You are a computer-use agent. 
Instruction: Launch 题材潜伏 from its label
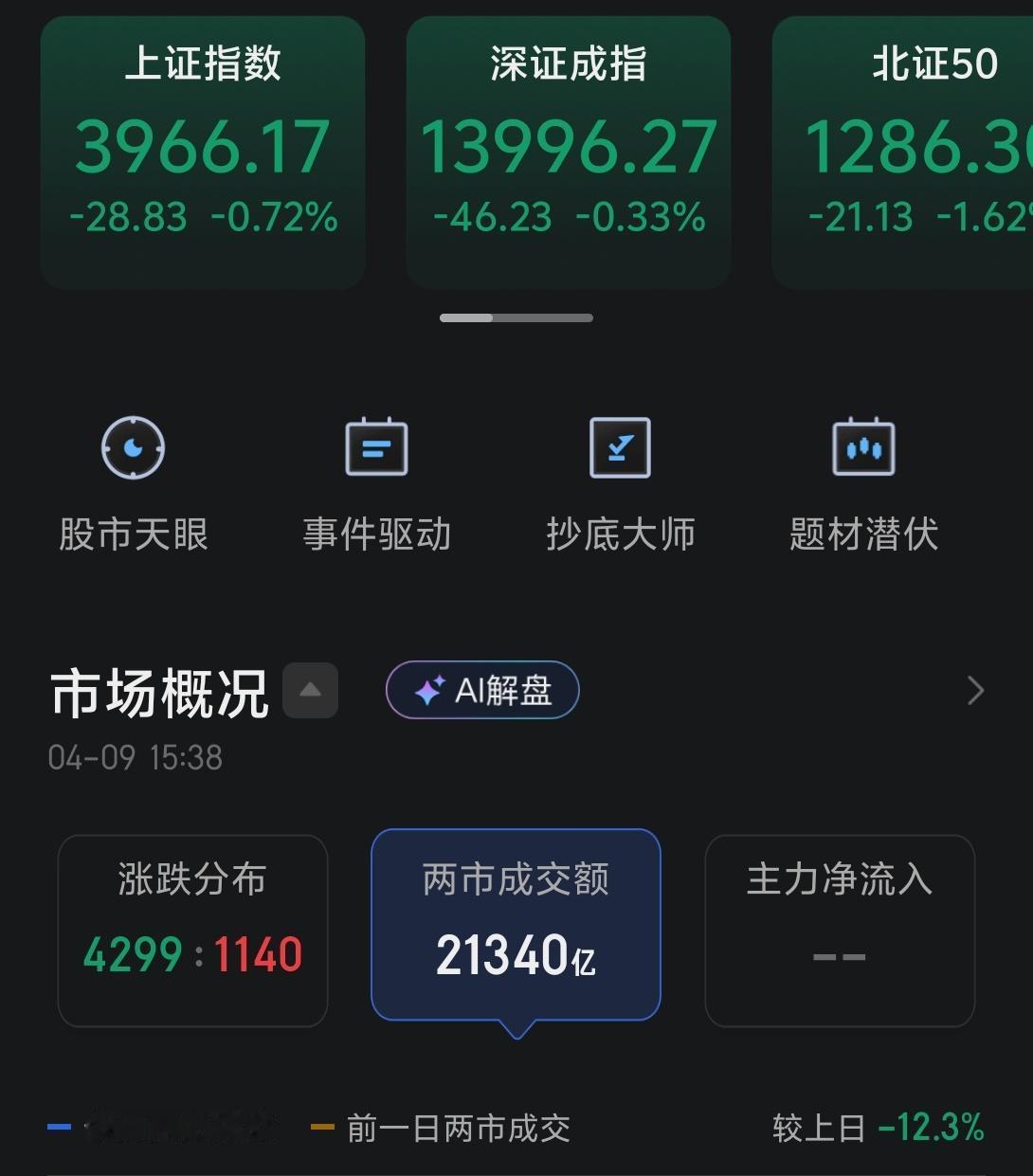click(863, 534)
